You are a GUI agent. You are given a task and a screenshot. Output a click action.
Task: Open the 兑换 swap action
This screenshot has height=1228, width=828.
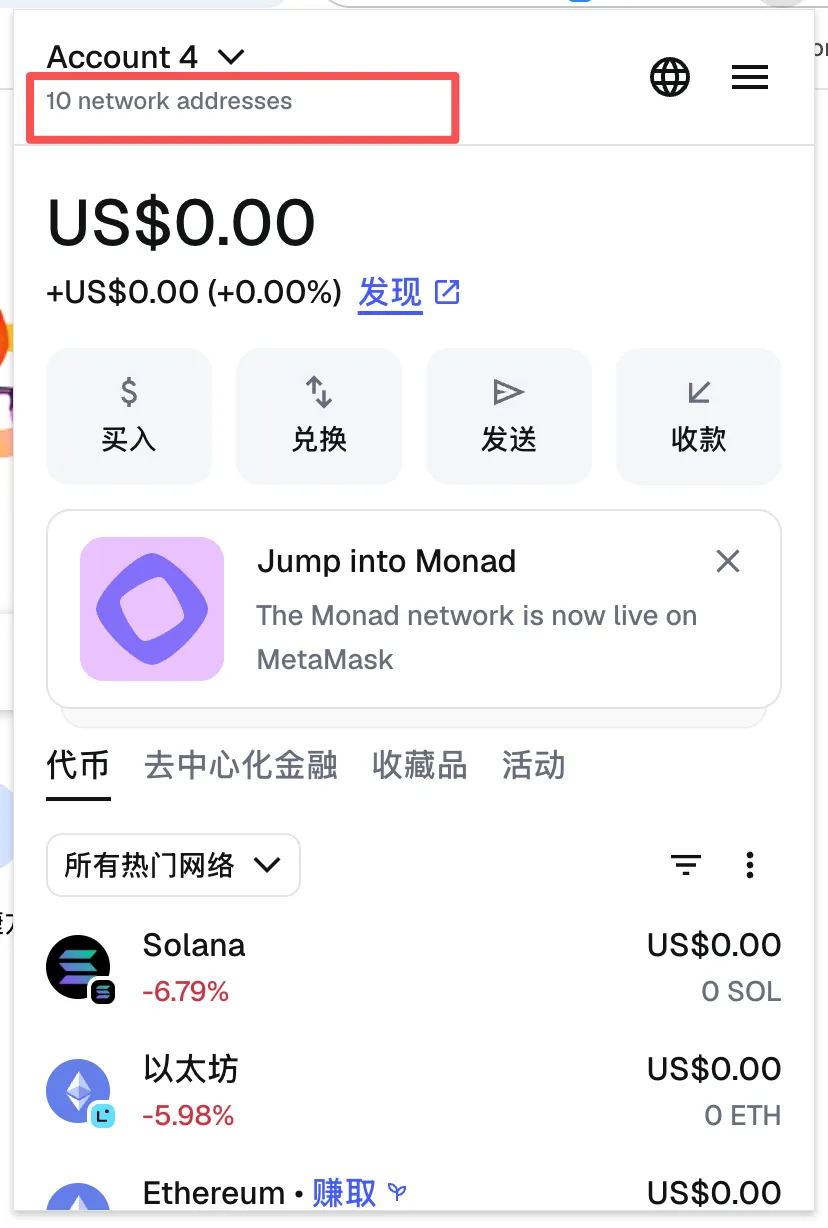(x=319, y=415)
